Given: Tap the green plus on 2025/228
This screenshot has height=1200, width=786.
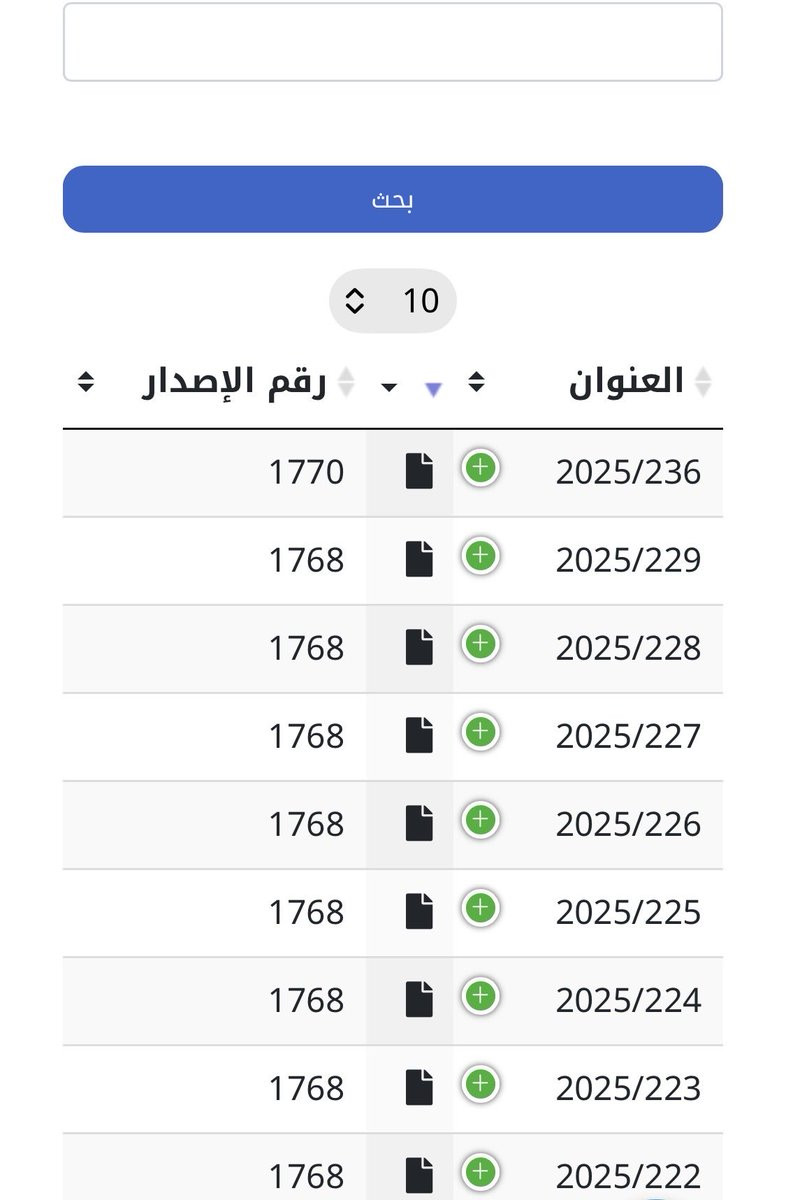Looking at the screenshot, I should (x=481, y=644).
